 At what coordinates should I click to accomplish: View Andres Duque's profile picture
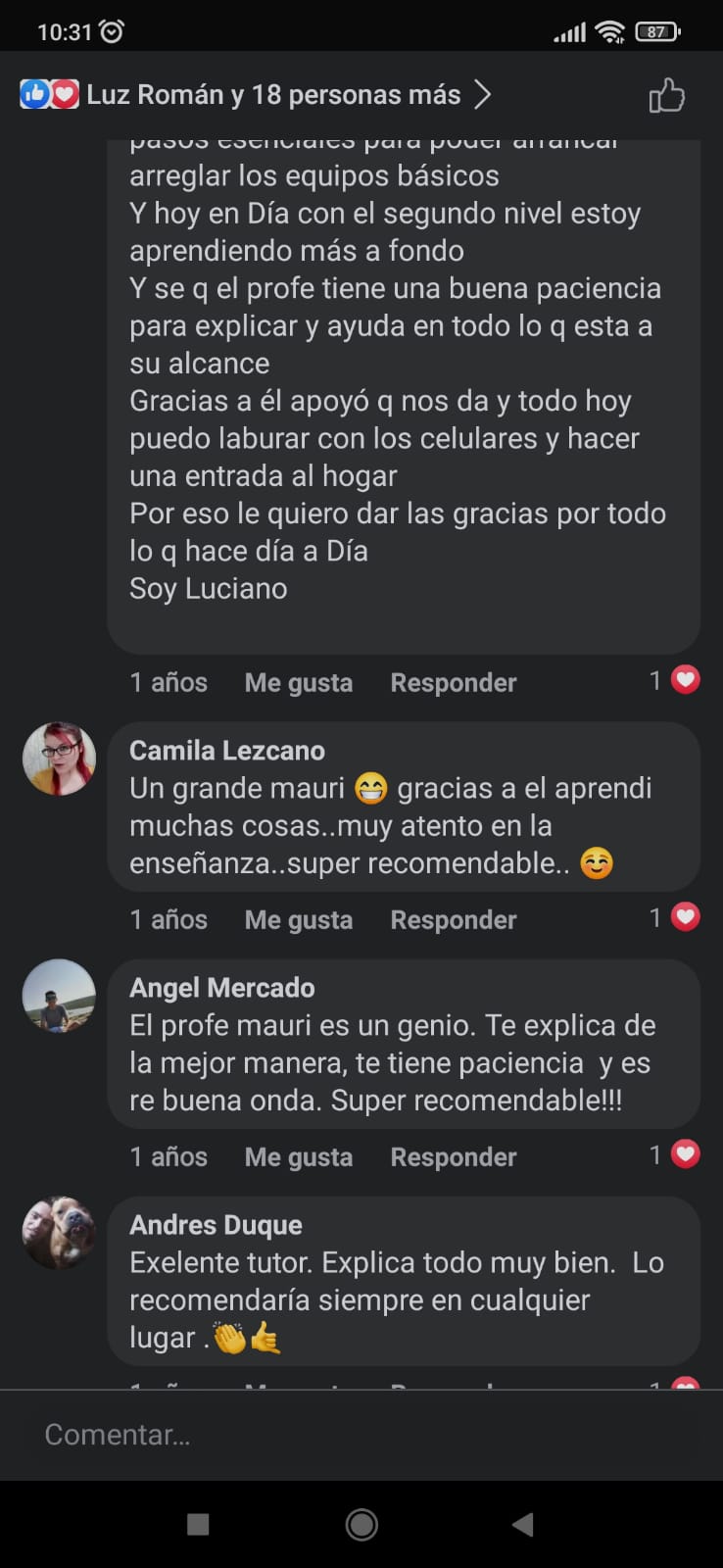(59, 1233)
